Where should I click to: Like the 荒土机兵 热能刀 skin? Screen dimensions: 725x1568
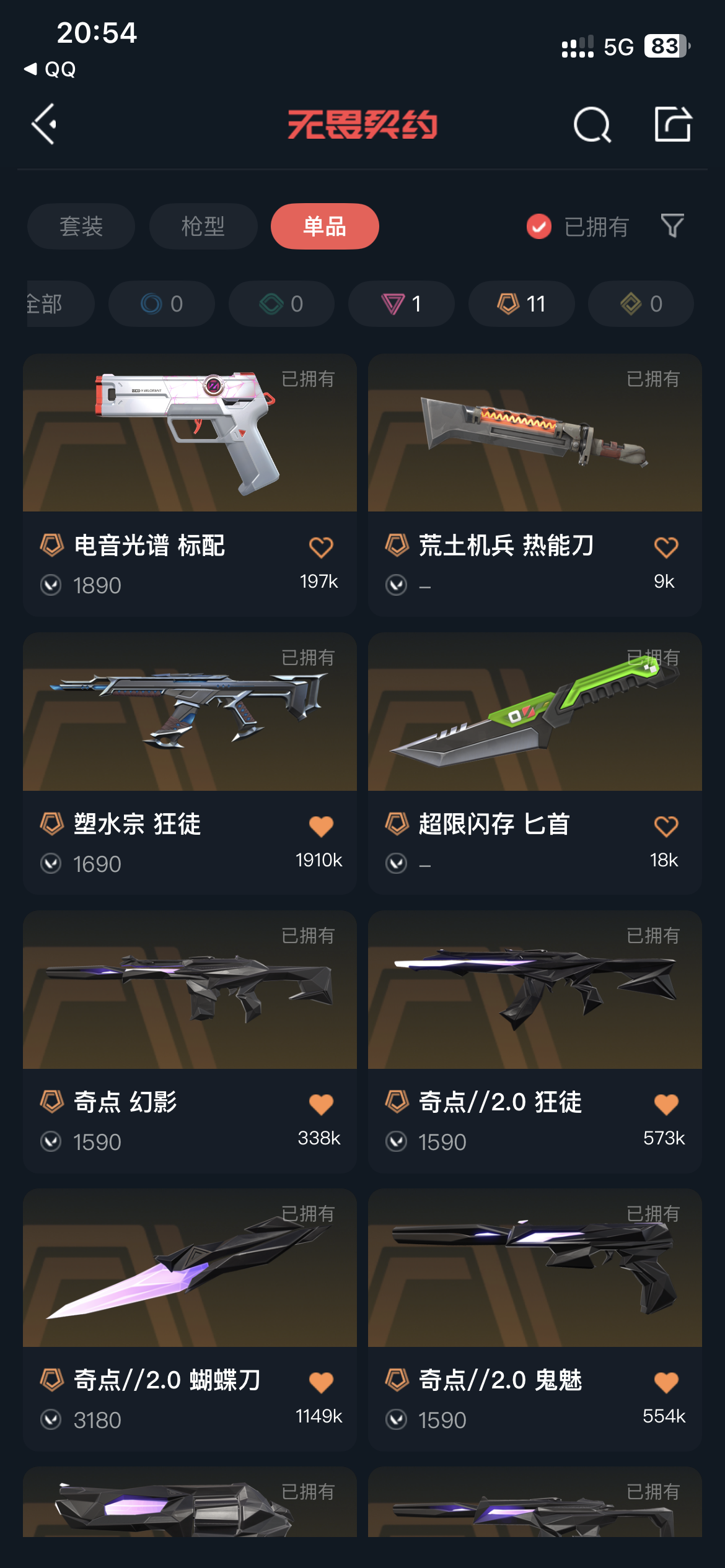click(666, 547)
